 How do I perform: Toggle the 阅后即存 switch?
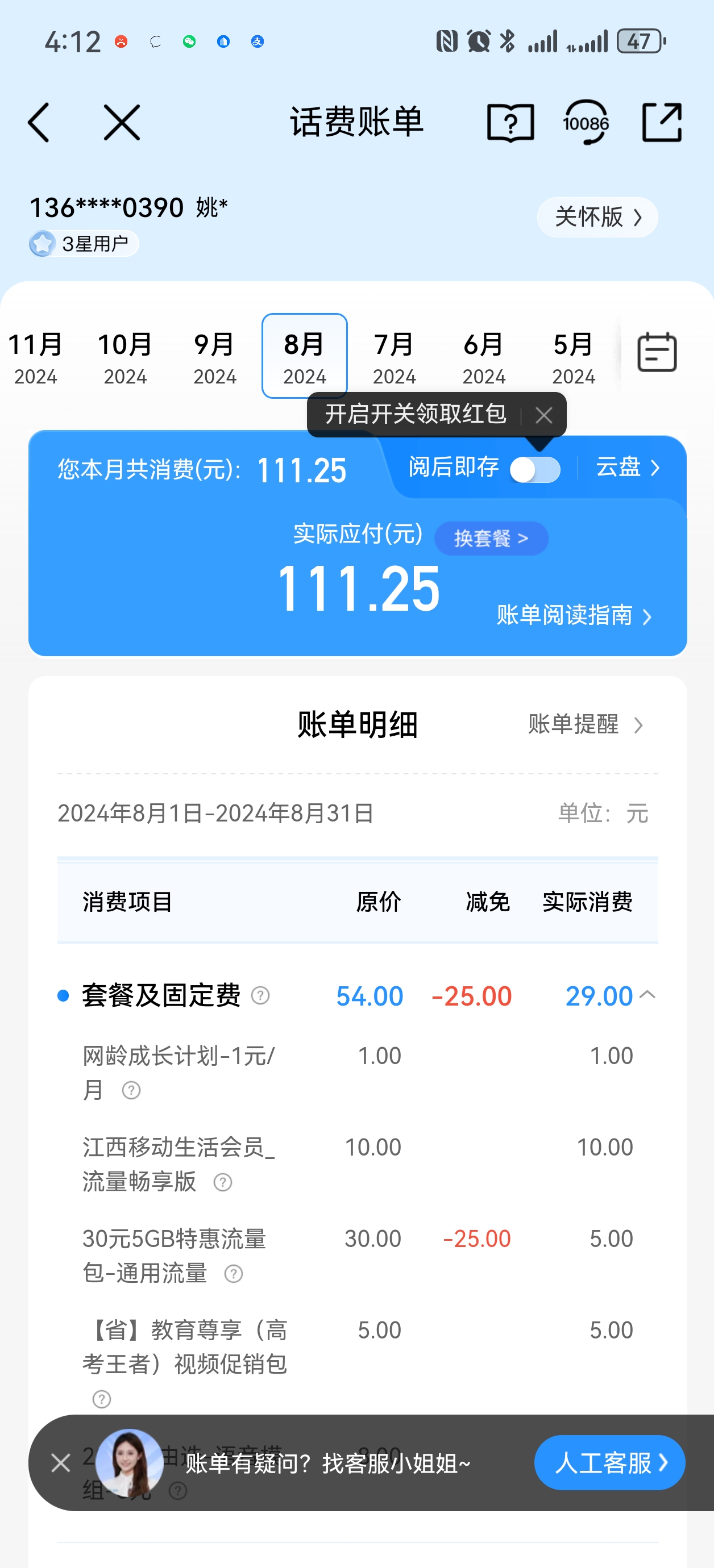coord(535,469)
